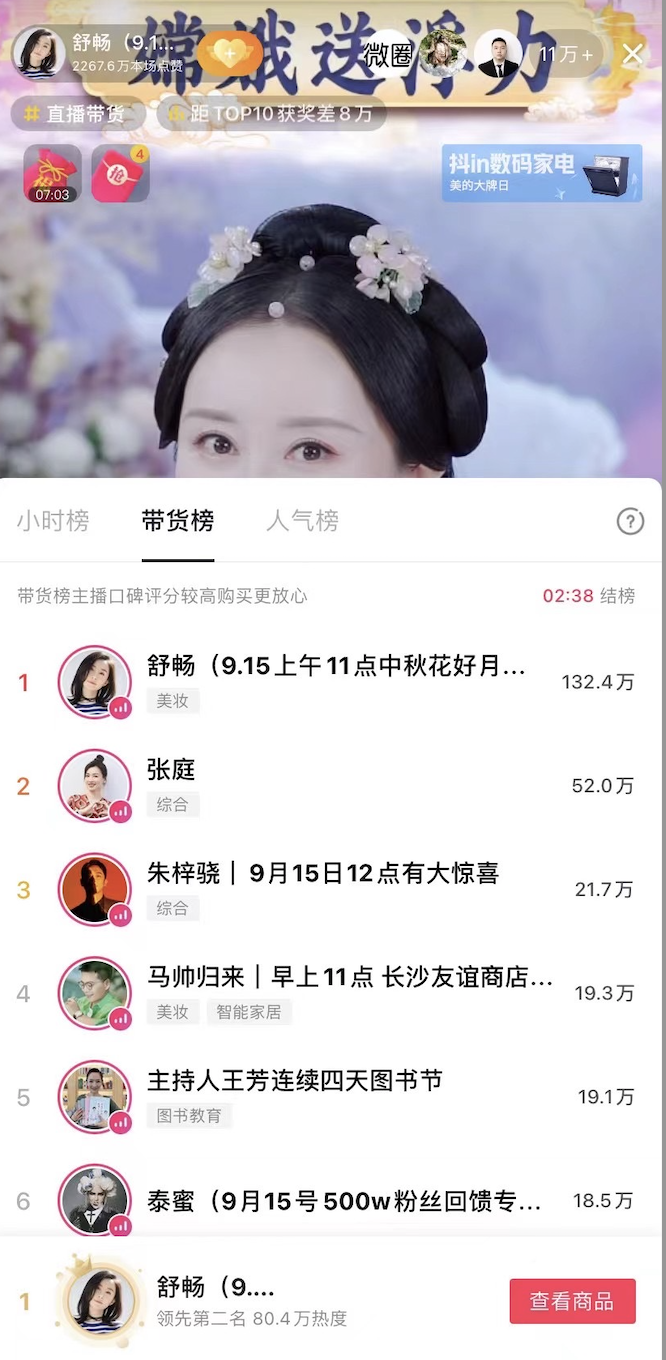Open the 微圈 button in the header
The width and height of the screenshot is (666, 1360).
point(387,53)
